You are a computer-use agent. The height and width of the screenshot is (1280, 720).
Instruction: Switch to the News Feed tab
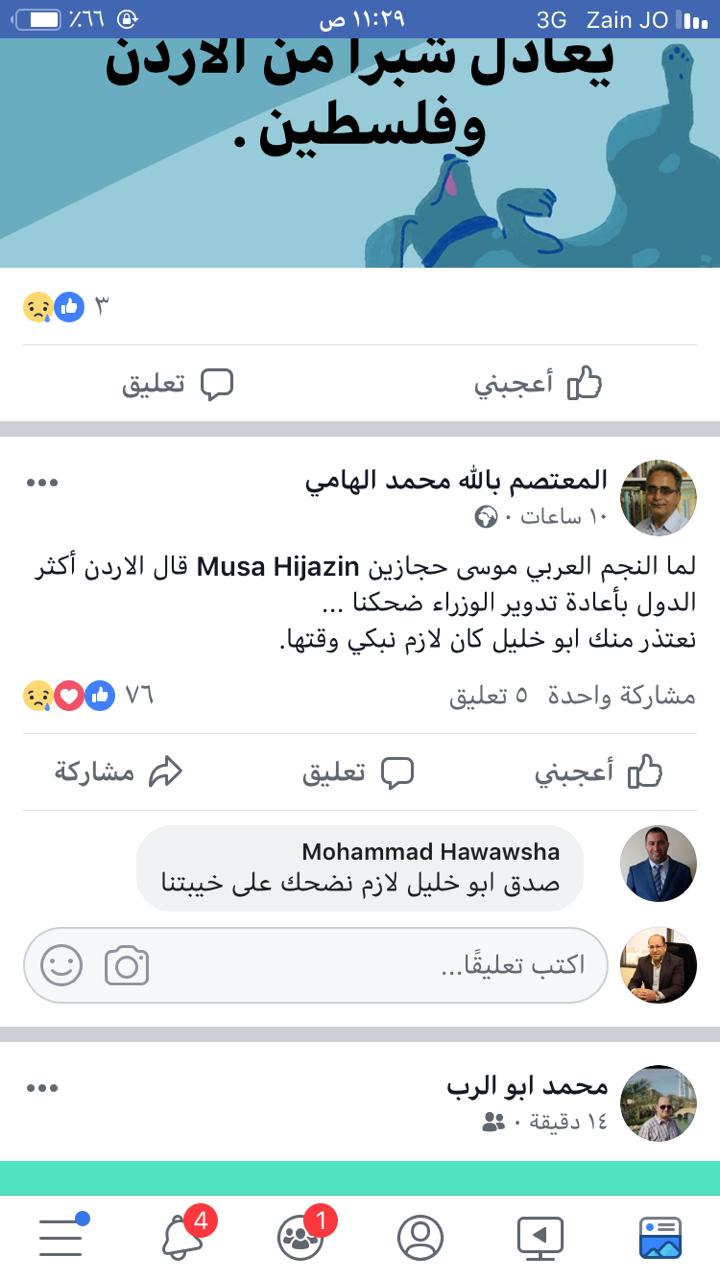[x=659, y=1238]
